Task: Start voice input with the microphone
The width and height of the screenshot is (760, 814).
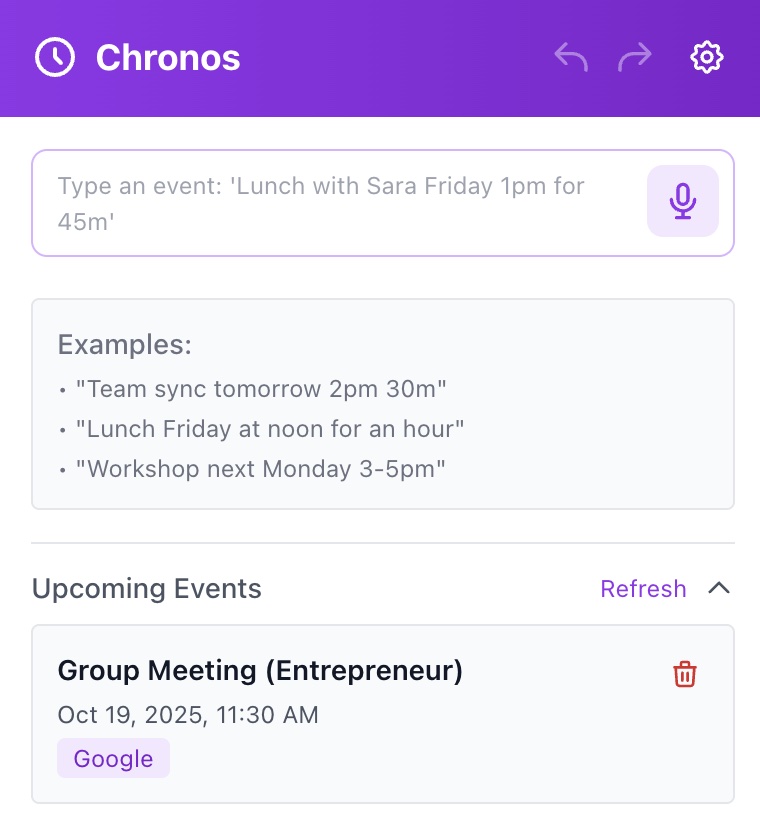Action: click(x=683, y=201)
